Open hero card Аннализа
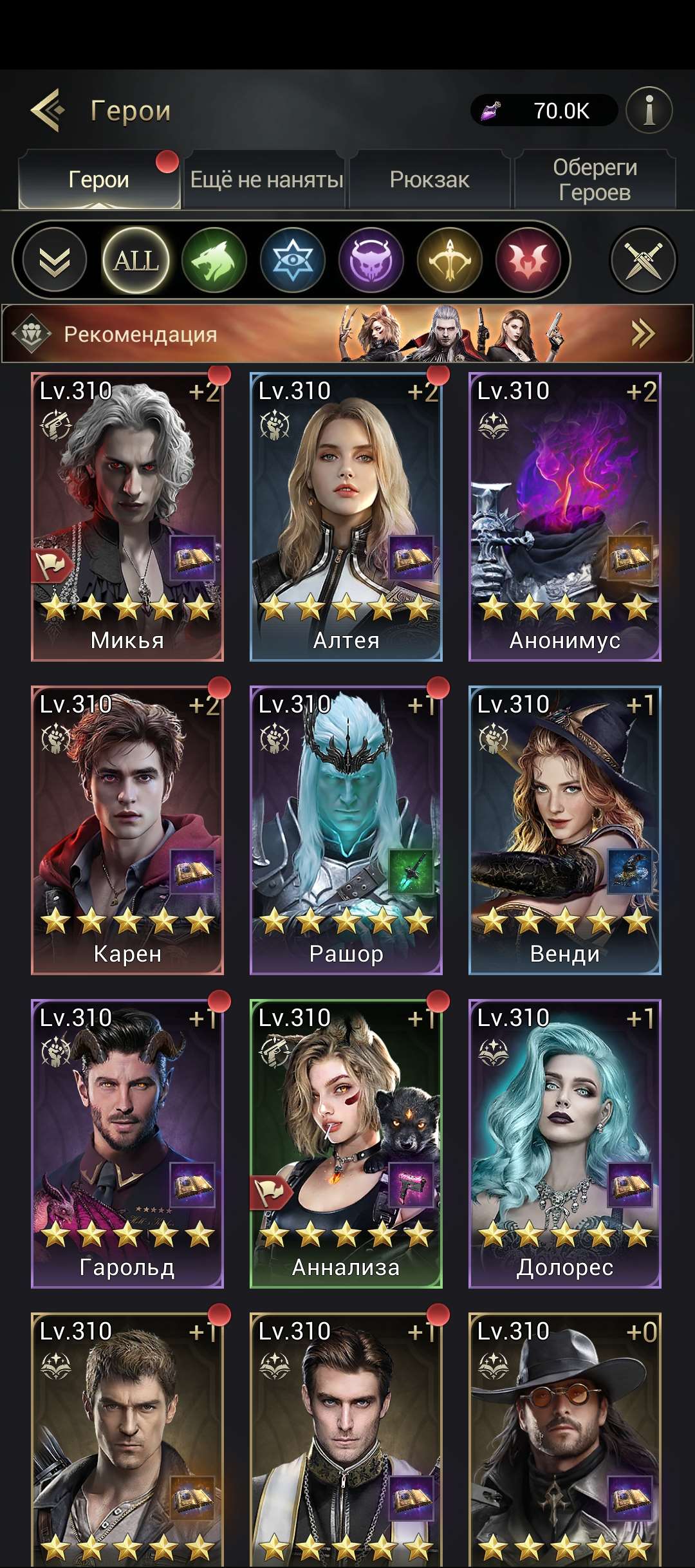This screenshot has height=1568, width=695. (346, 1144)
